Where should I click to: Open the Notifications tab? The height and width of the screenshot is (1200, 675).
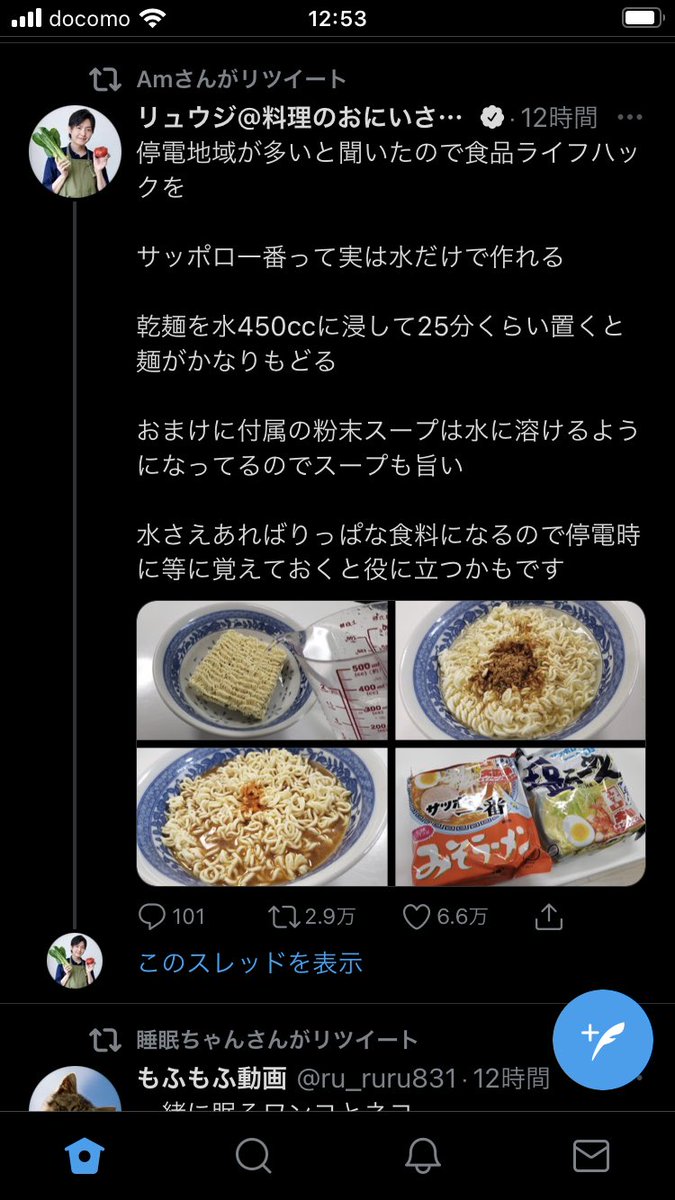click(x=422, y=1157)
